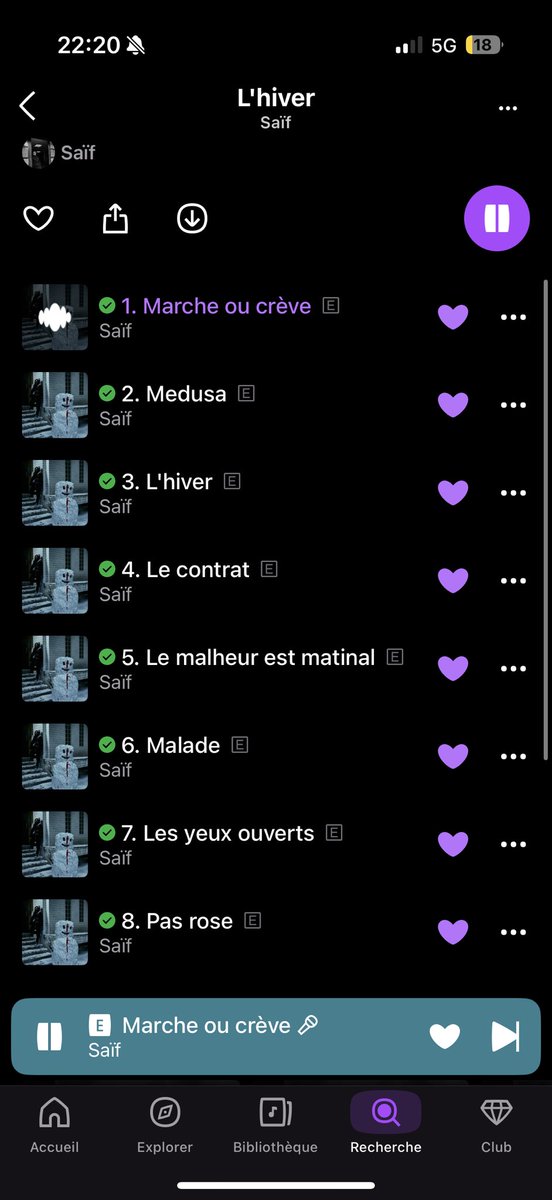Like the current song in mini player
This screenshot has height=1200, width=552.
click(445, 1037)
